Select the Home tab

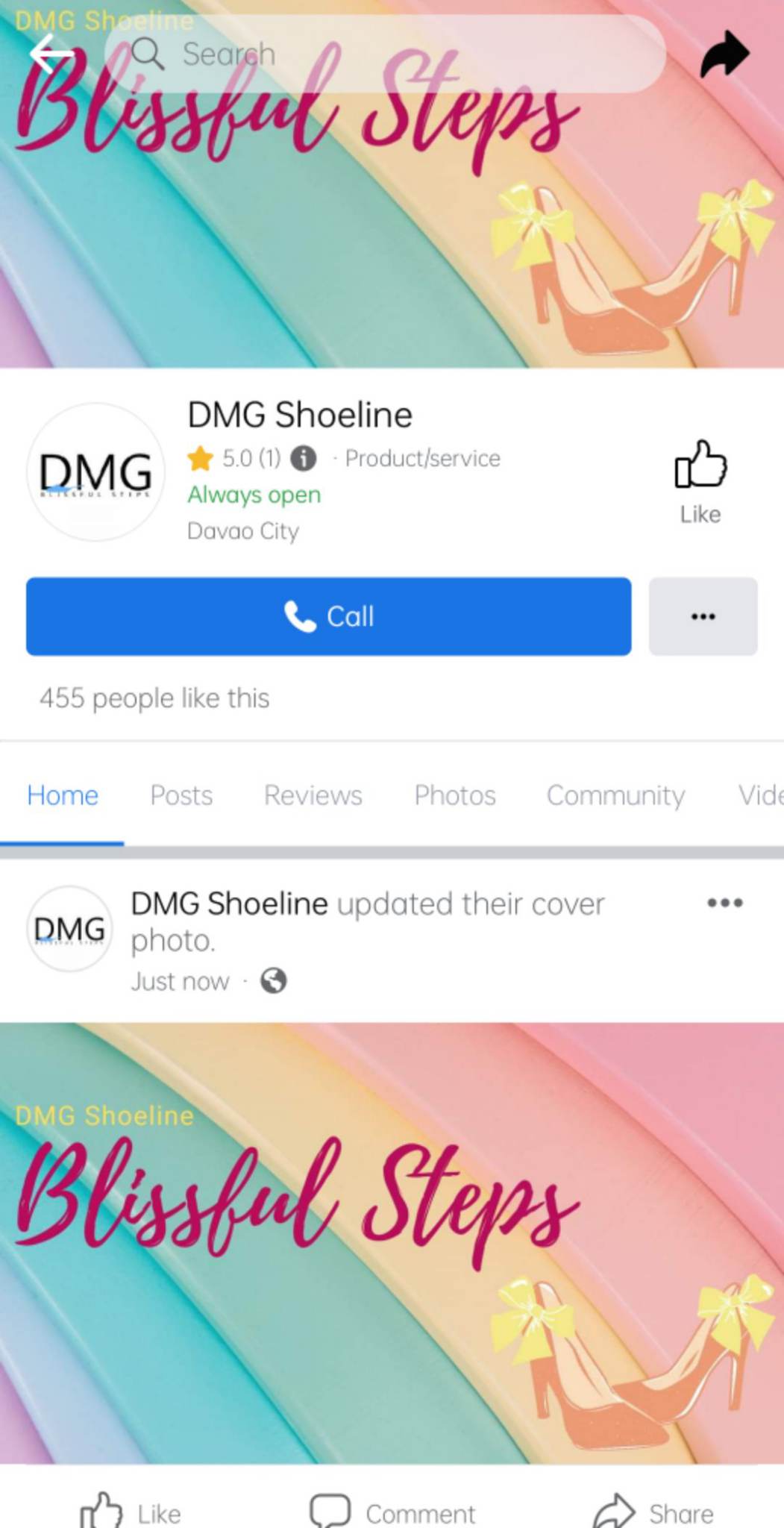pos(63,795)
